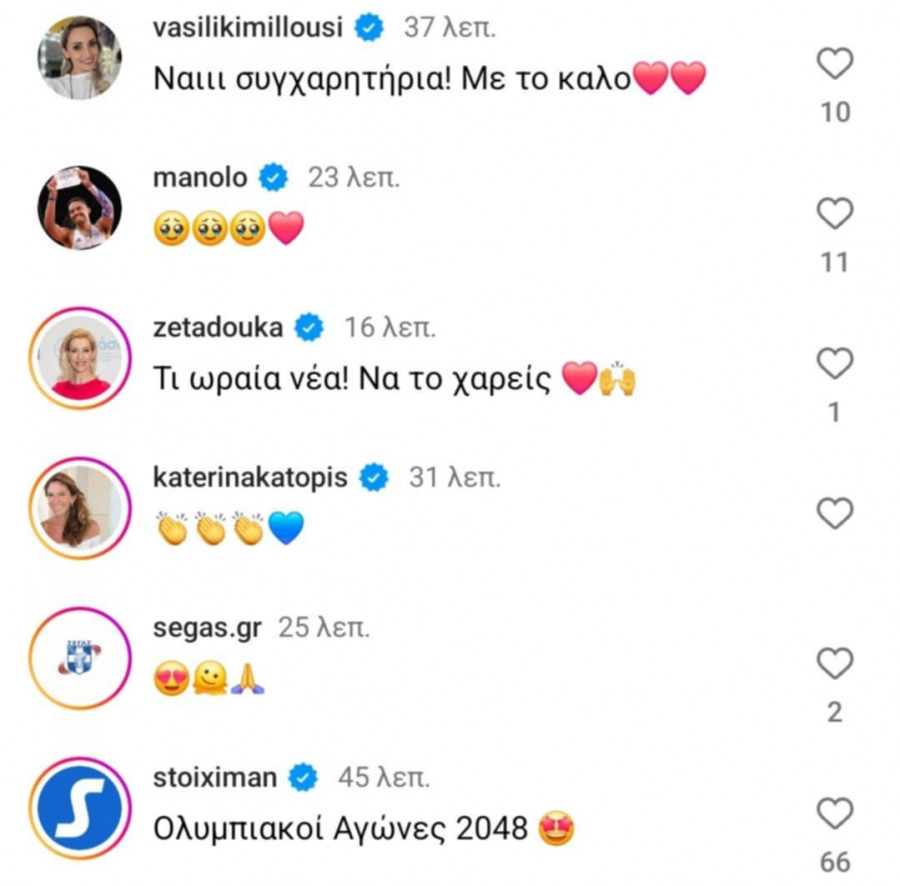Like manolo's emoji comment
This screenshot has width=900, height=886.
pyautogui.click(x=835, y=213)
